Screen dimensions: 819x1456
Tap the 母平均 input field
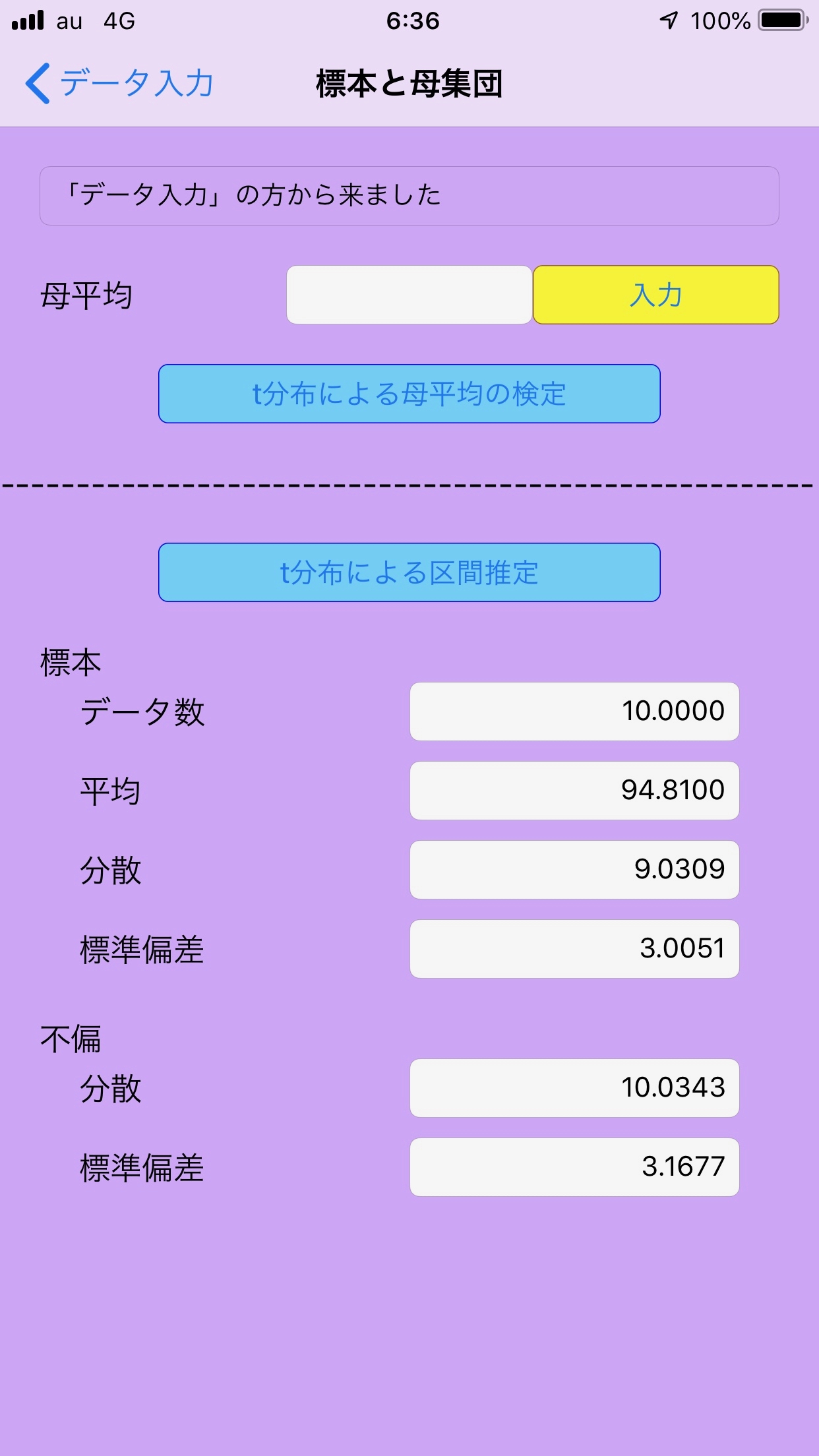coord(409,295)
